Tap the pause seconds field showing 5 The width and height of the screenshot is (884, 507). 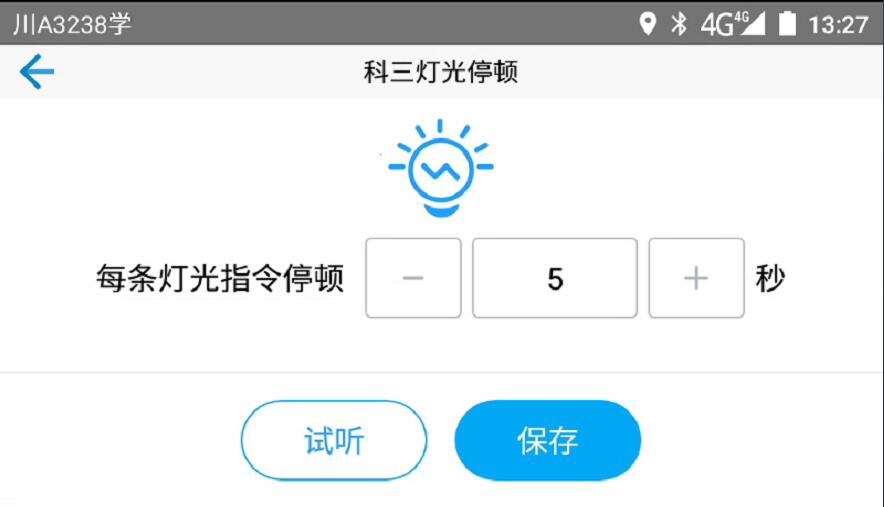pos(555,278)
